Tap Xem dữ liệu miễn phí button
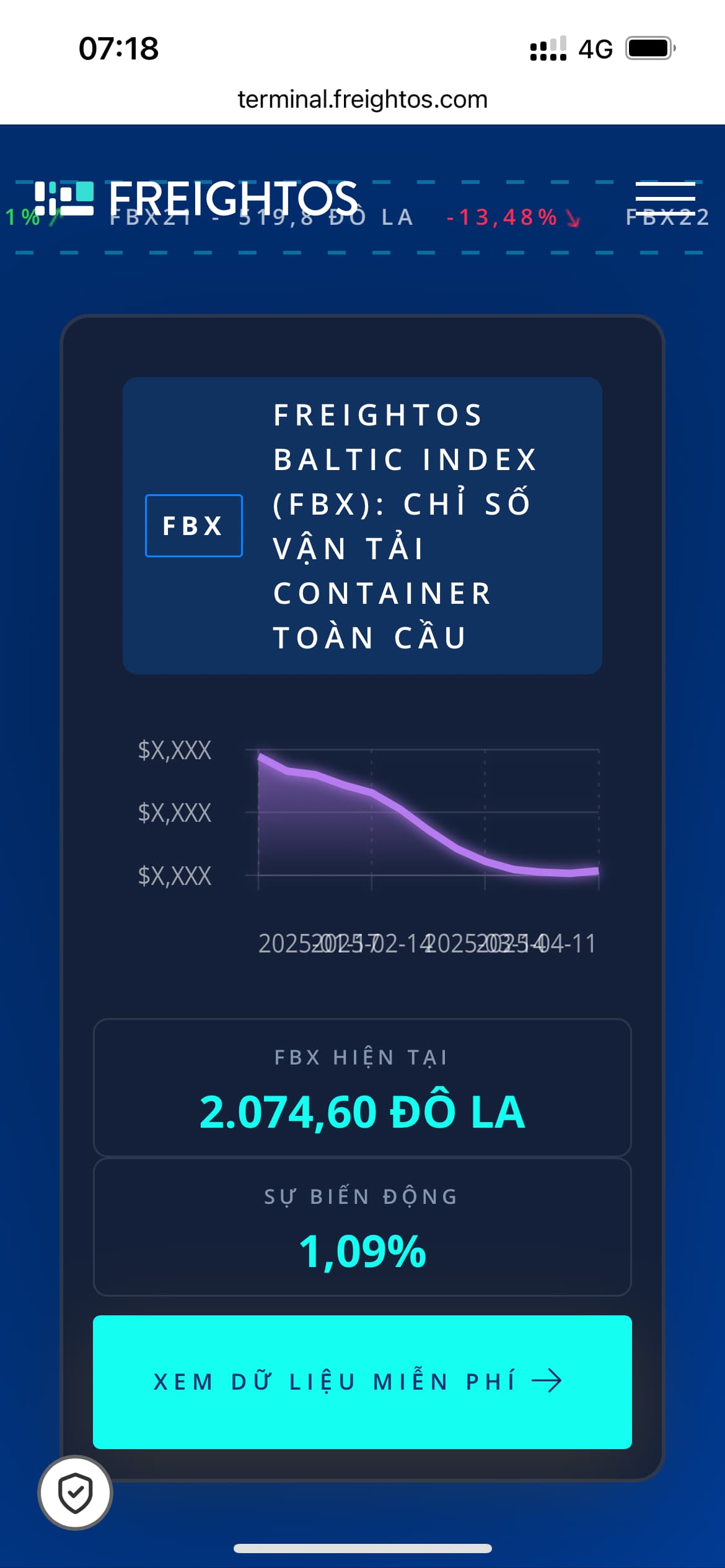This screenshot has width=725, height=1568. pyautogui.click(x=362, y=1382)
